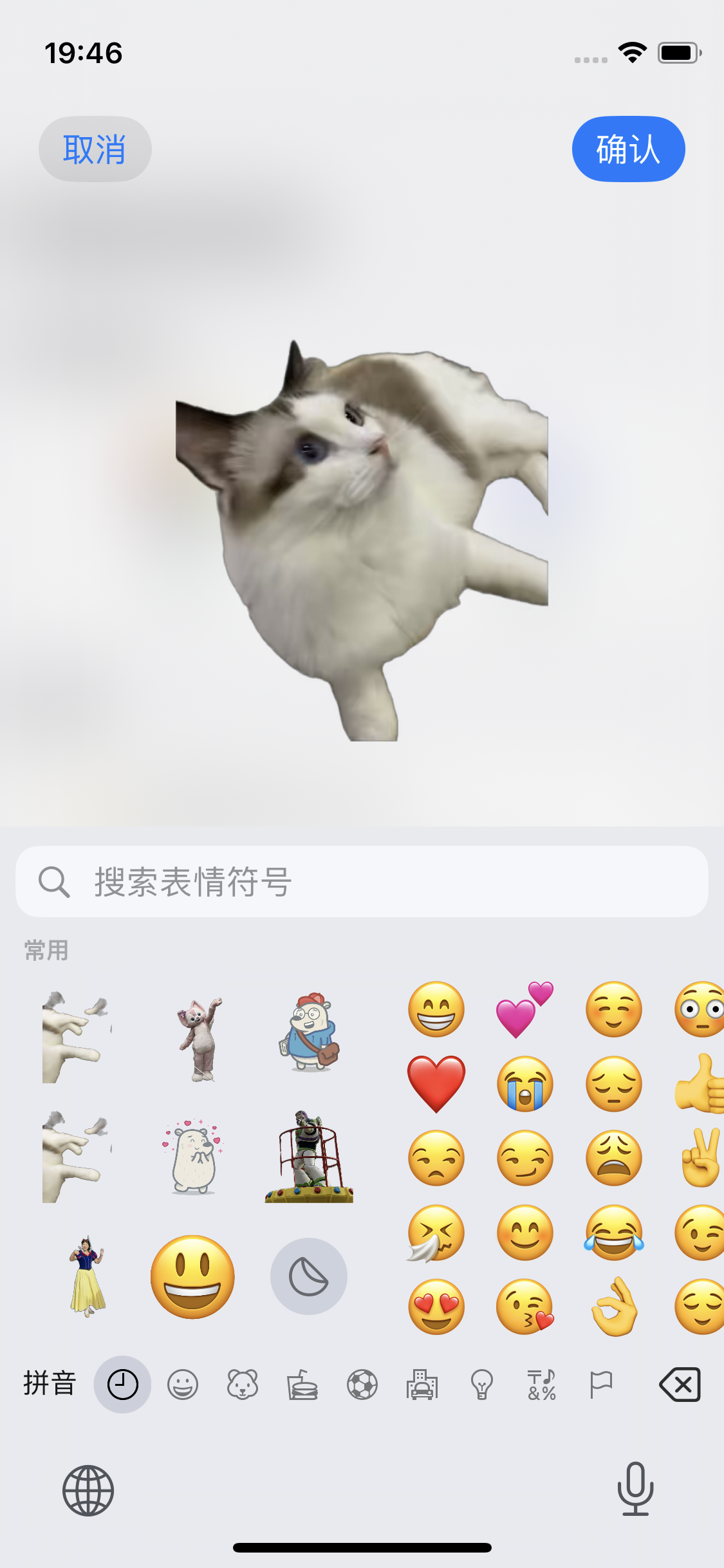Switch keyboards with the globe key
The width and height of the screenshot is (724, 1568).
tap(88, 1490)
